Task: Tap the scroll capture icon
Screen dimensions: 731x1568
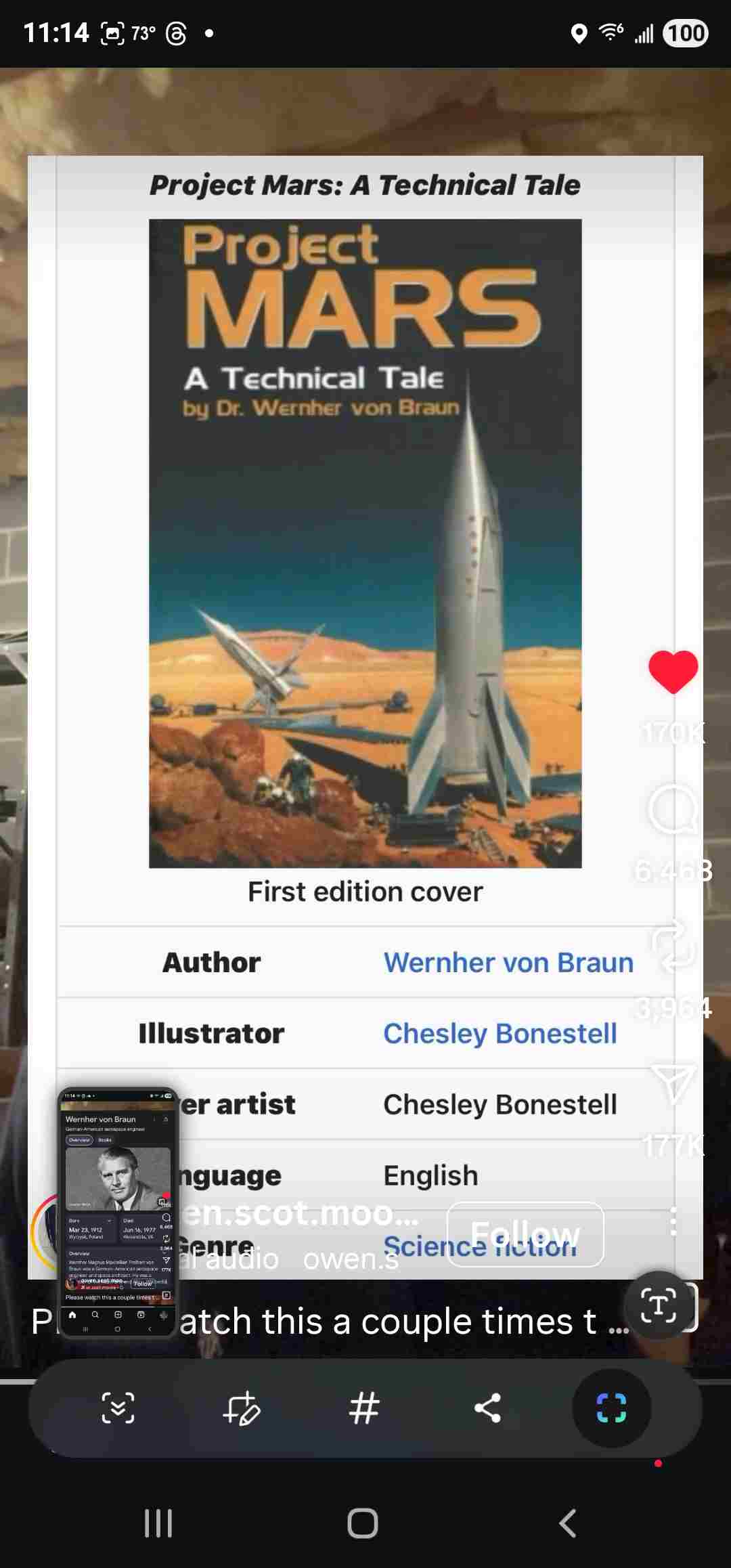Action: 118,1408
